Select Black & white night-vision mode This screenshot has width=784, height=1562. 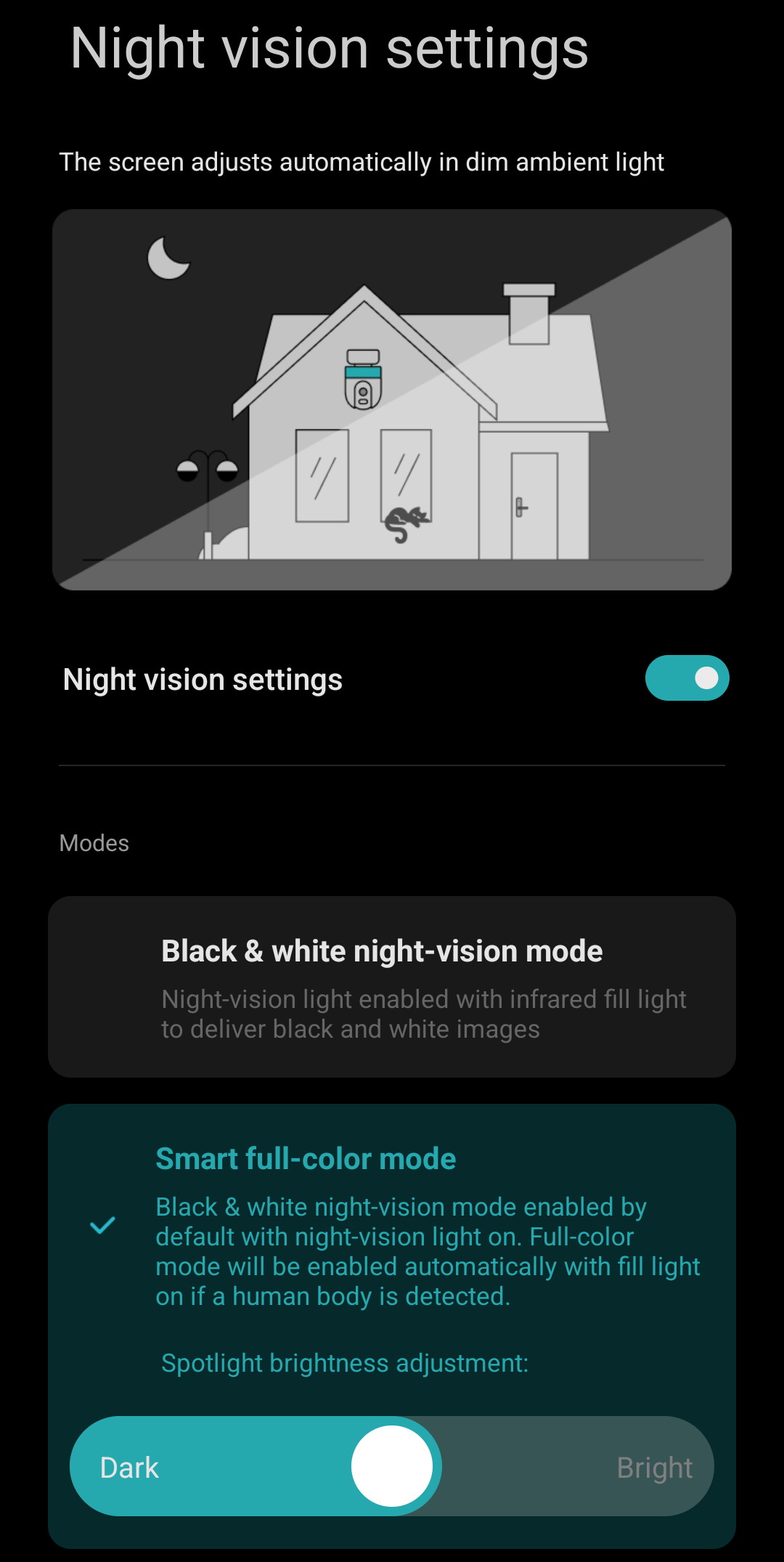click(x=392, y=987)
